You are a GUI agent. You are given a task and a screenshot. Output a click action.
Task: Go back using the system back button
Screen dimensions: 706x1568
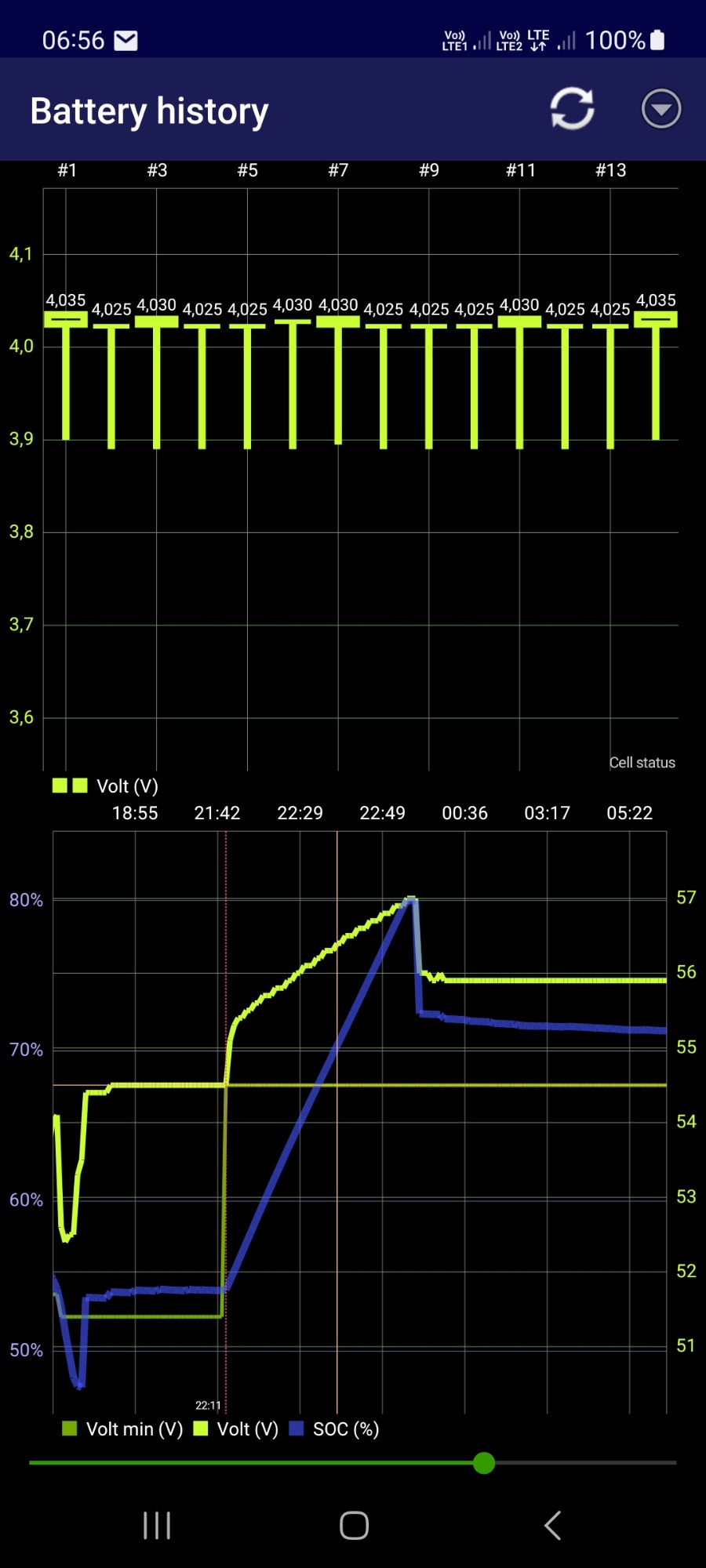click(x=552, y=1526)
